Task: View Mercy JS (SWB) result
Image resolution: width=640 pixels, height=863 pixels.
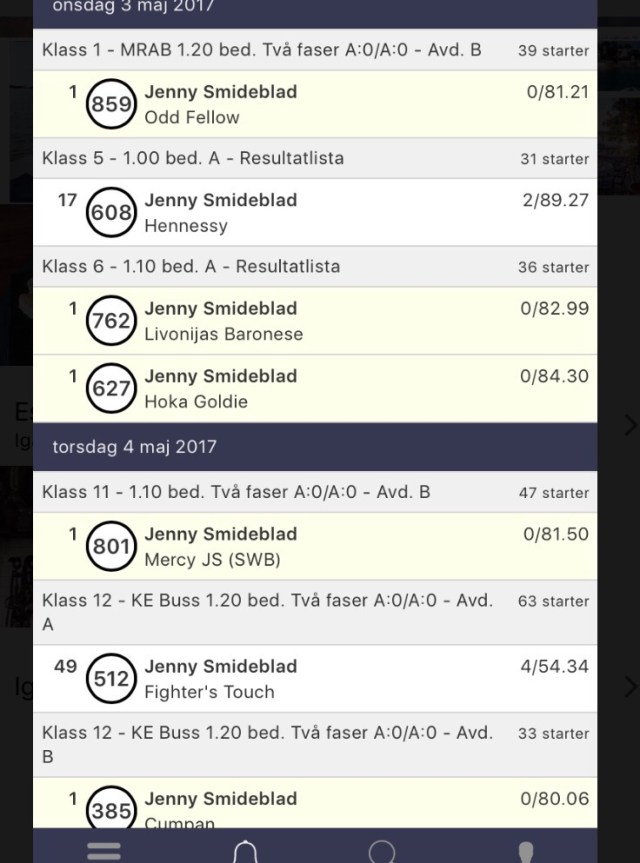Action: click(314, 546)
